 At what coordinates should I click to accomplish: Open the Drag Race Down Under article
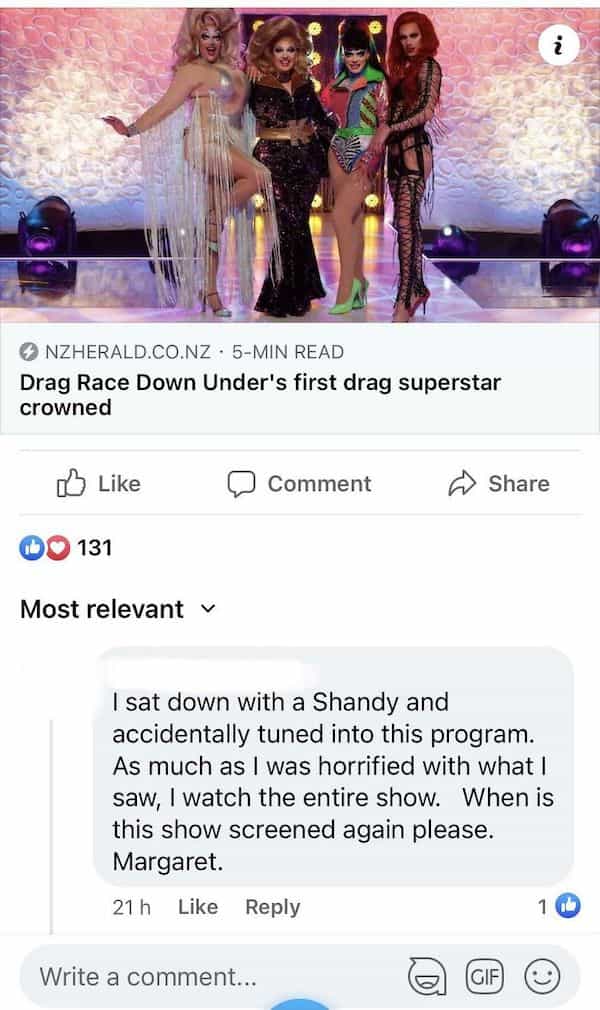(260, 394)
